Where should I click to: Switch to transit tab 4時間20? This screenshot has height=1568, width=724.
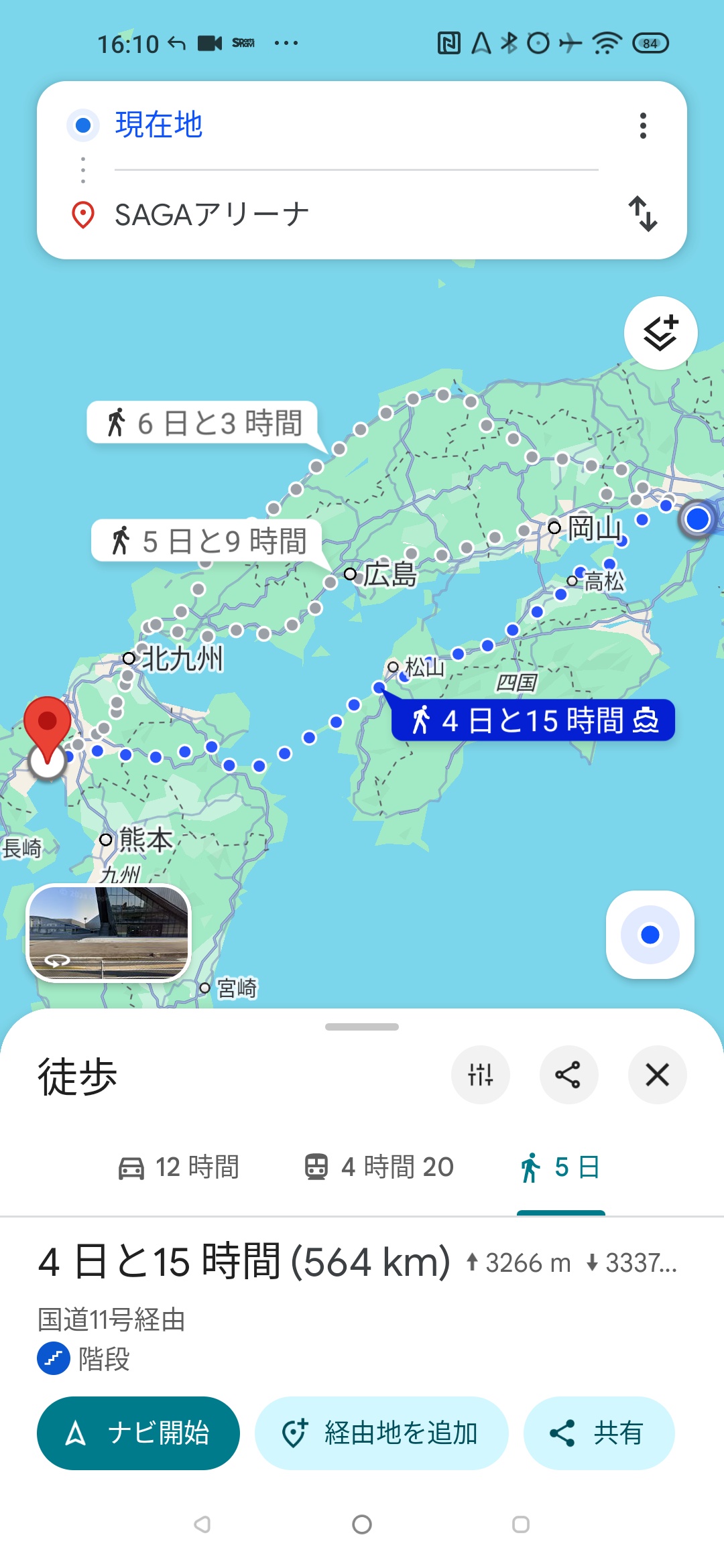click(x=379, y=1167)
